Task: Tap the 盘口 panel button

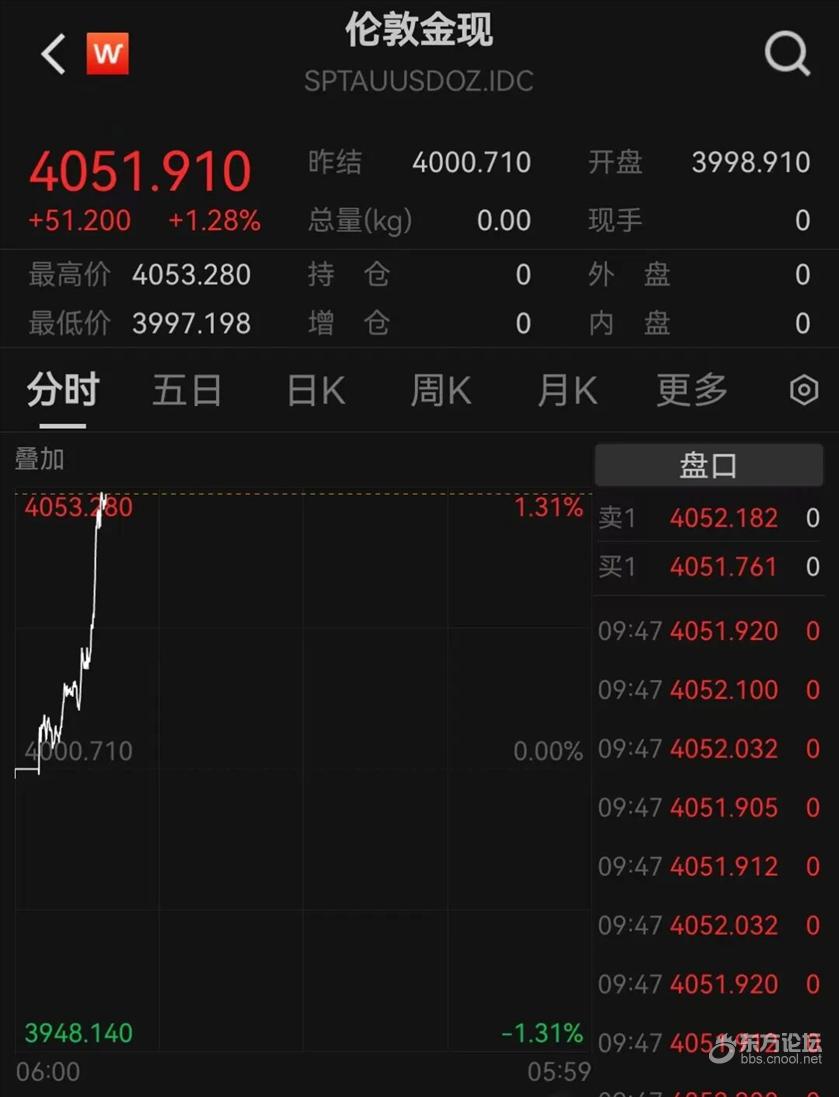Action: click(708, 466)
